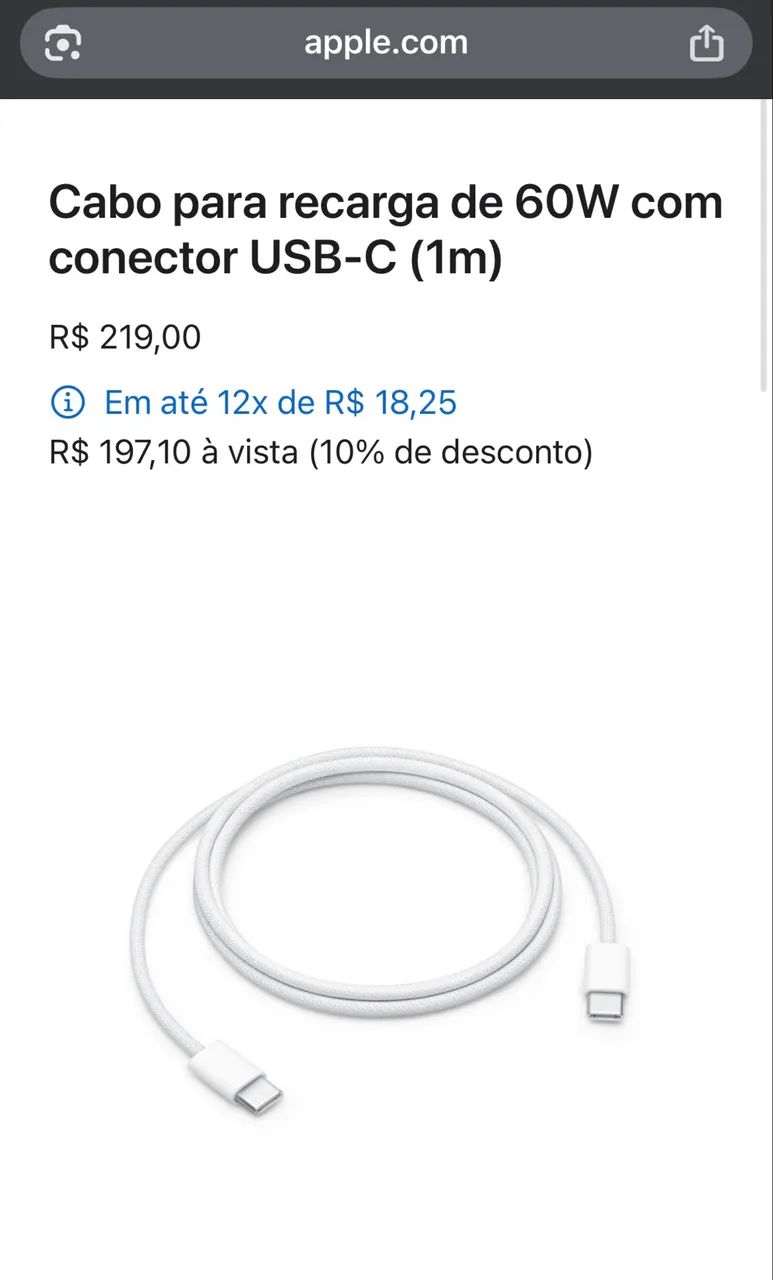Viewport: 773px width, 1280px height.
Task: Open the 12x de R$ 18,25 installment link
Action: (280, 403)
